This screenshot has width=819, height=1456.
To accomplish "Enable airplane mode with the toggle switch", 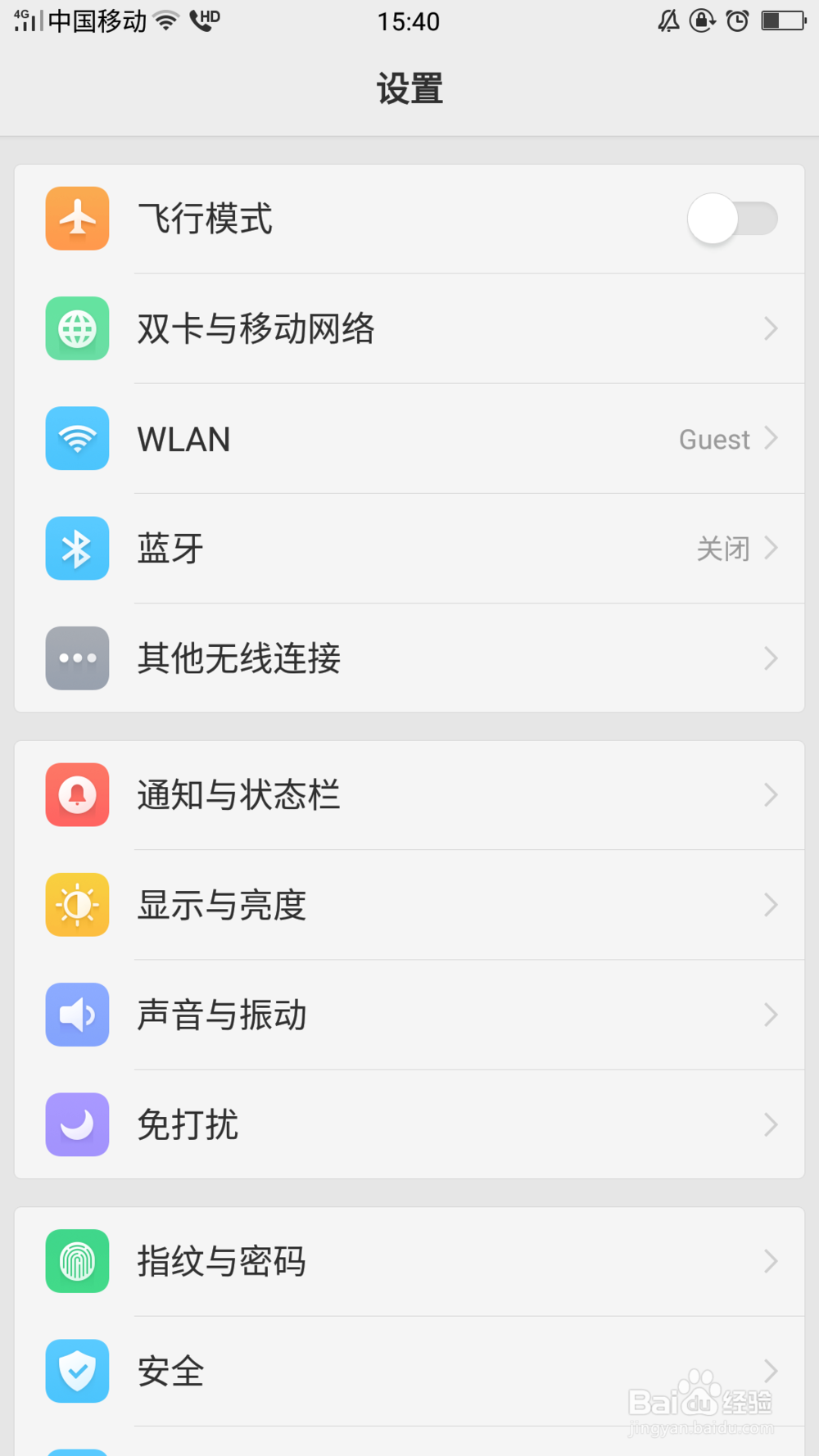I will [x=733, y=219].
